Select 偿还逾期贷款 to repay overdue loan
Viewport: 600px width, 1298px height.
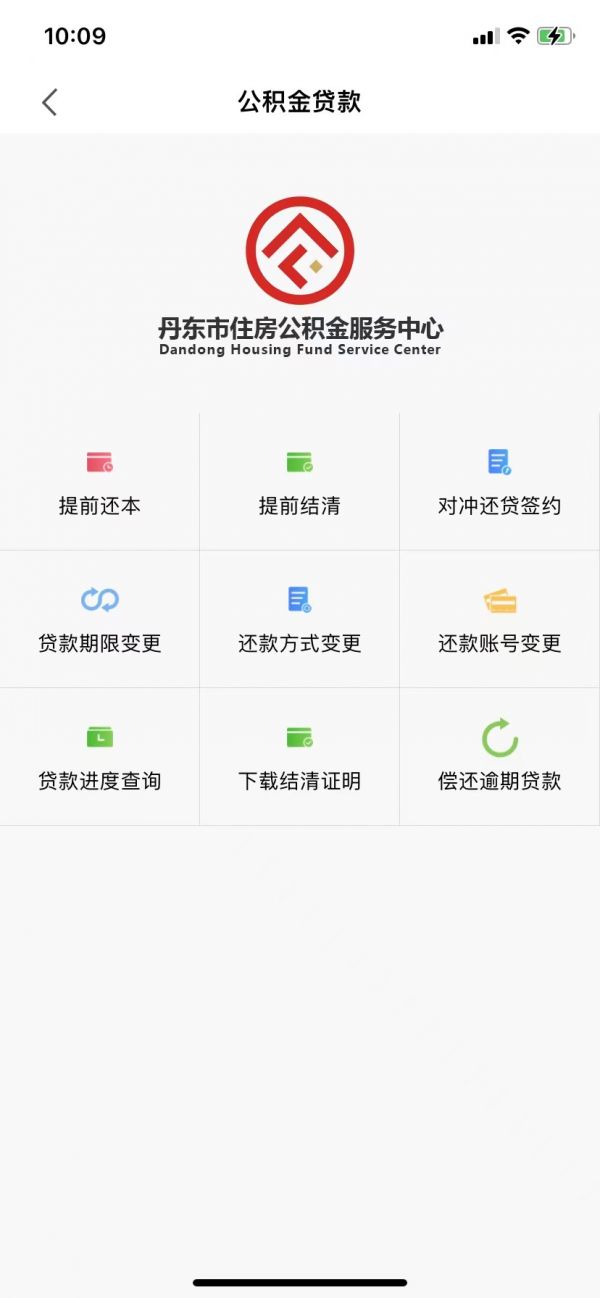pyautogui.click(x=499, y=757)
